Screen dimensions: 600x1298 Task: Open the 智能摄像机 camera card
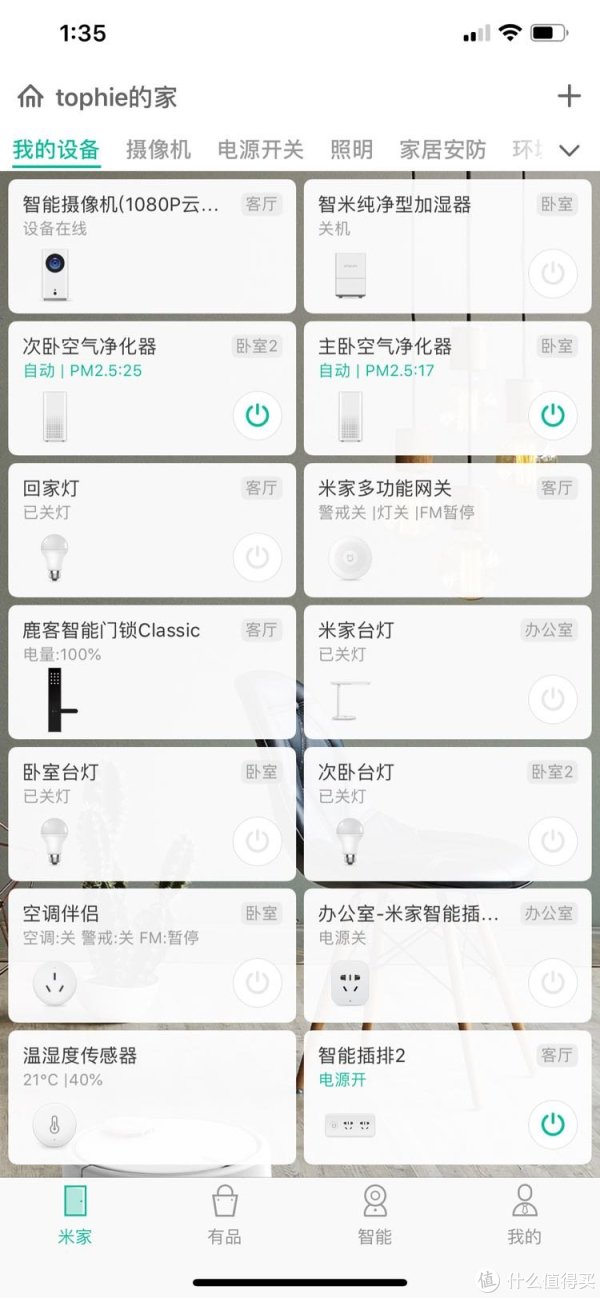152,246
